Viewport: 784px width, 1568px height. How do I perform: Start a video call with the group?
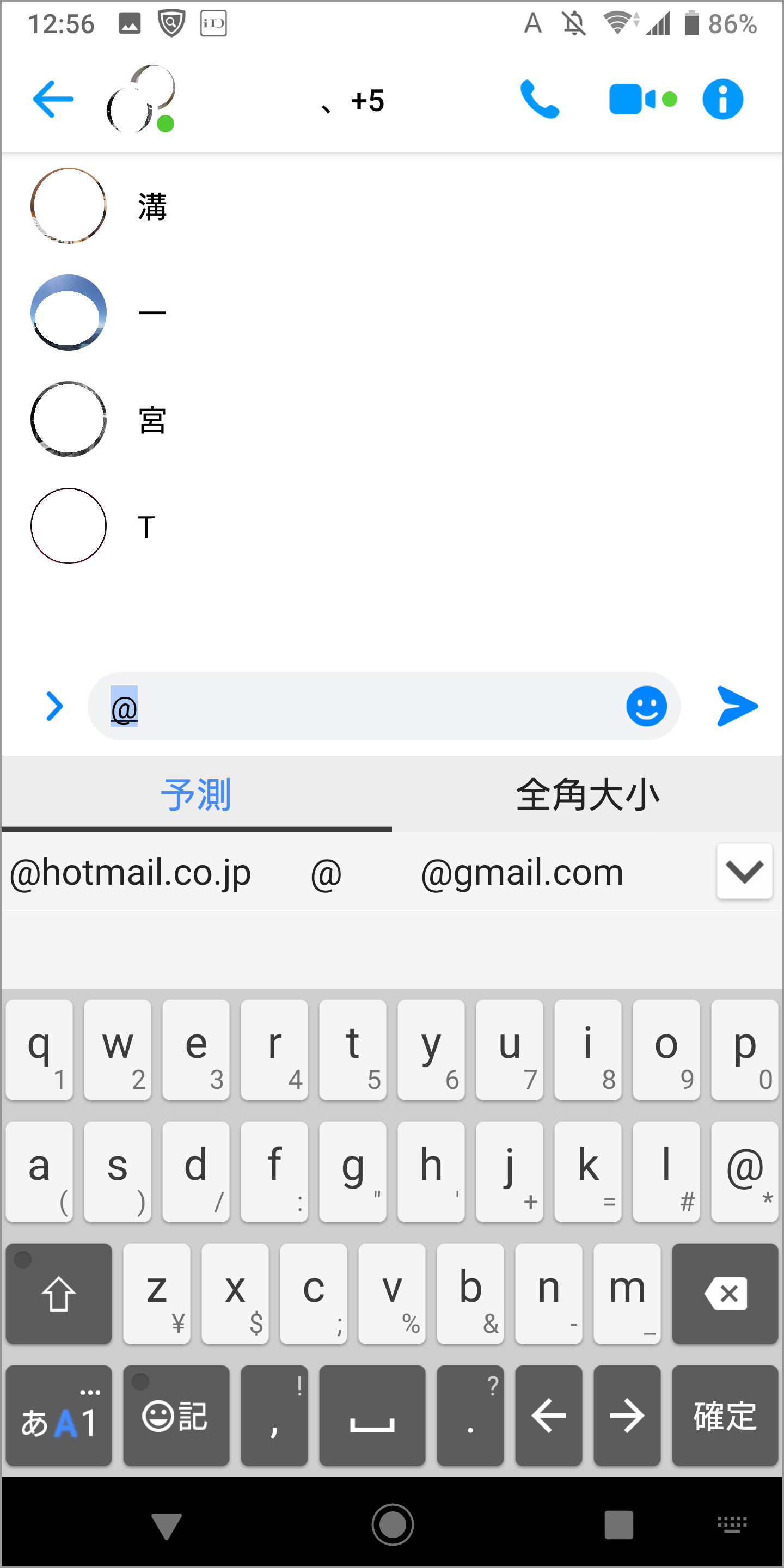click(x=643, y=99)
